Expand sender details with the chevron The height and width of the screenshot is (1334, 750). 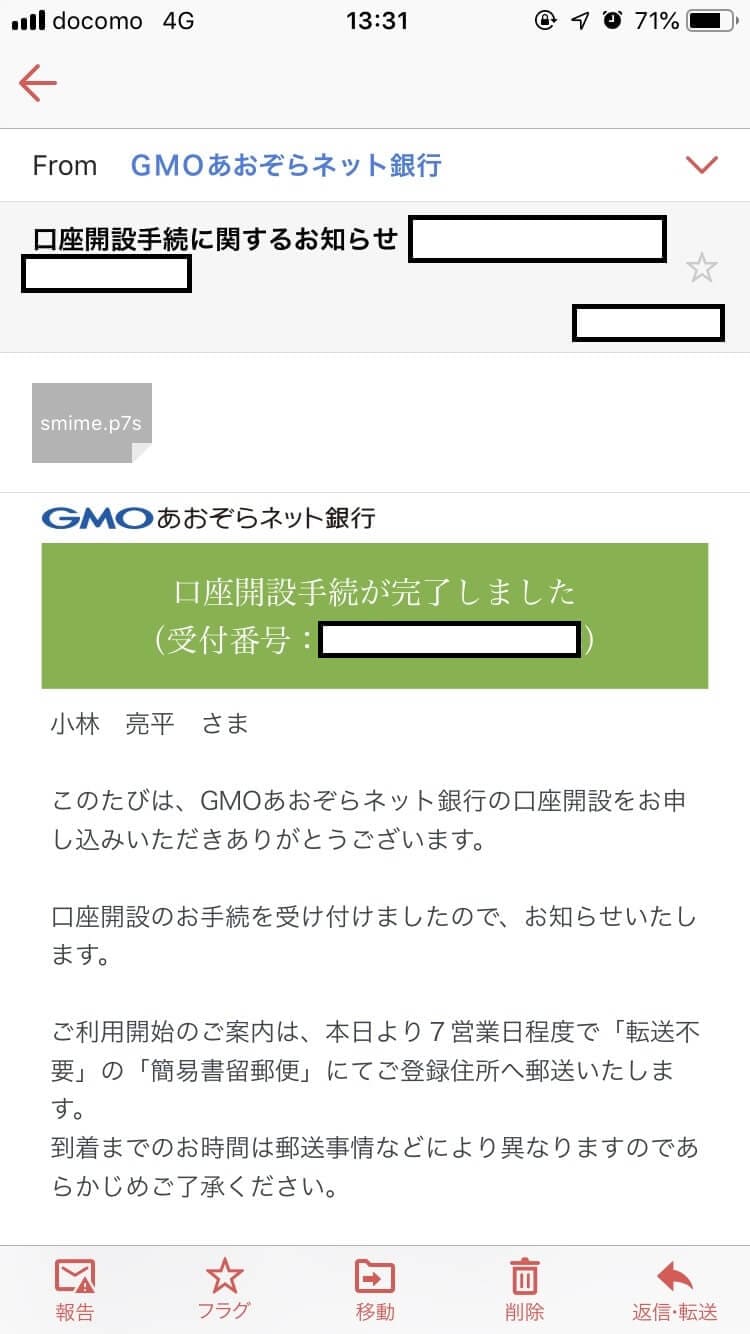click(x=701, y=165)
